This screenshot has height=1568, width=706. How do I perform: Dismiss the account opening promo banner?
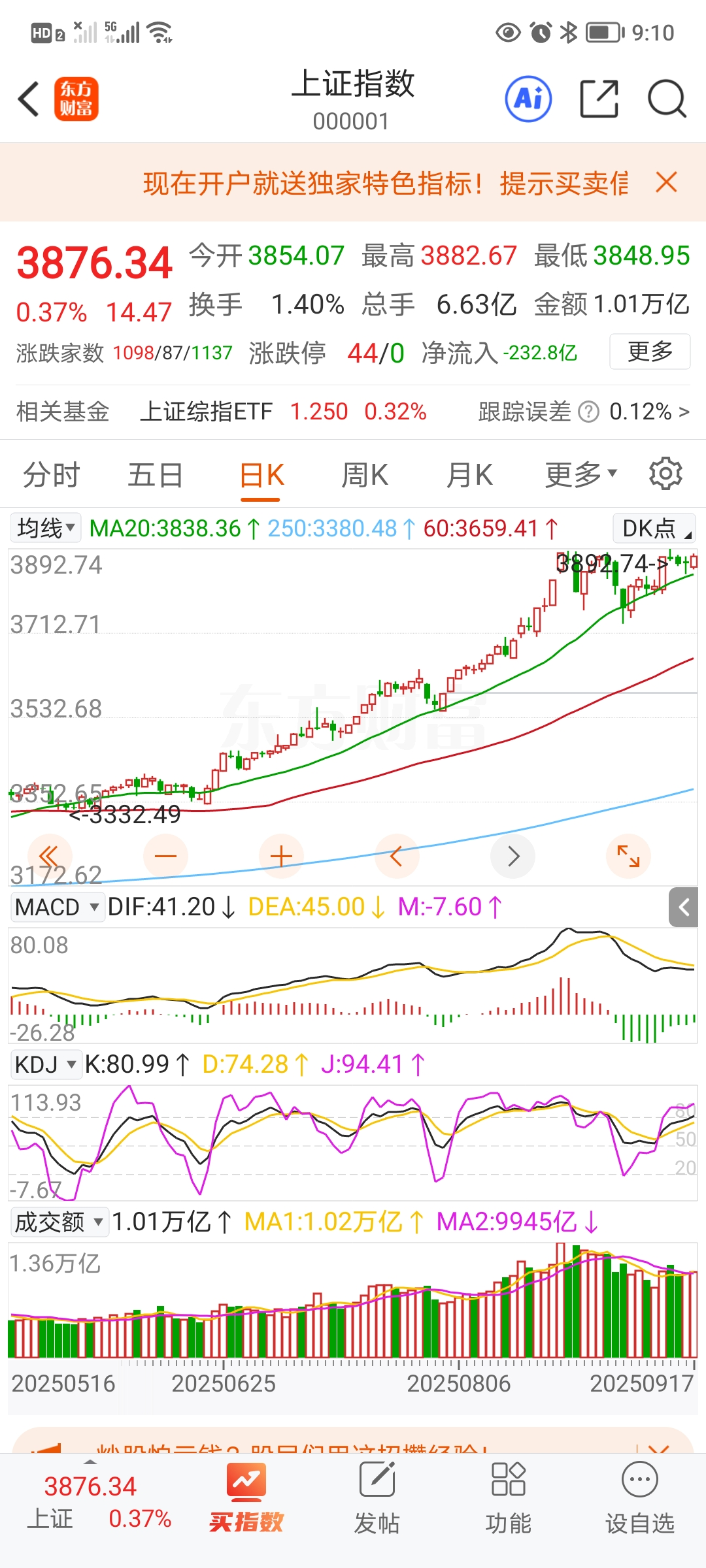666,182
